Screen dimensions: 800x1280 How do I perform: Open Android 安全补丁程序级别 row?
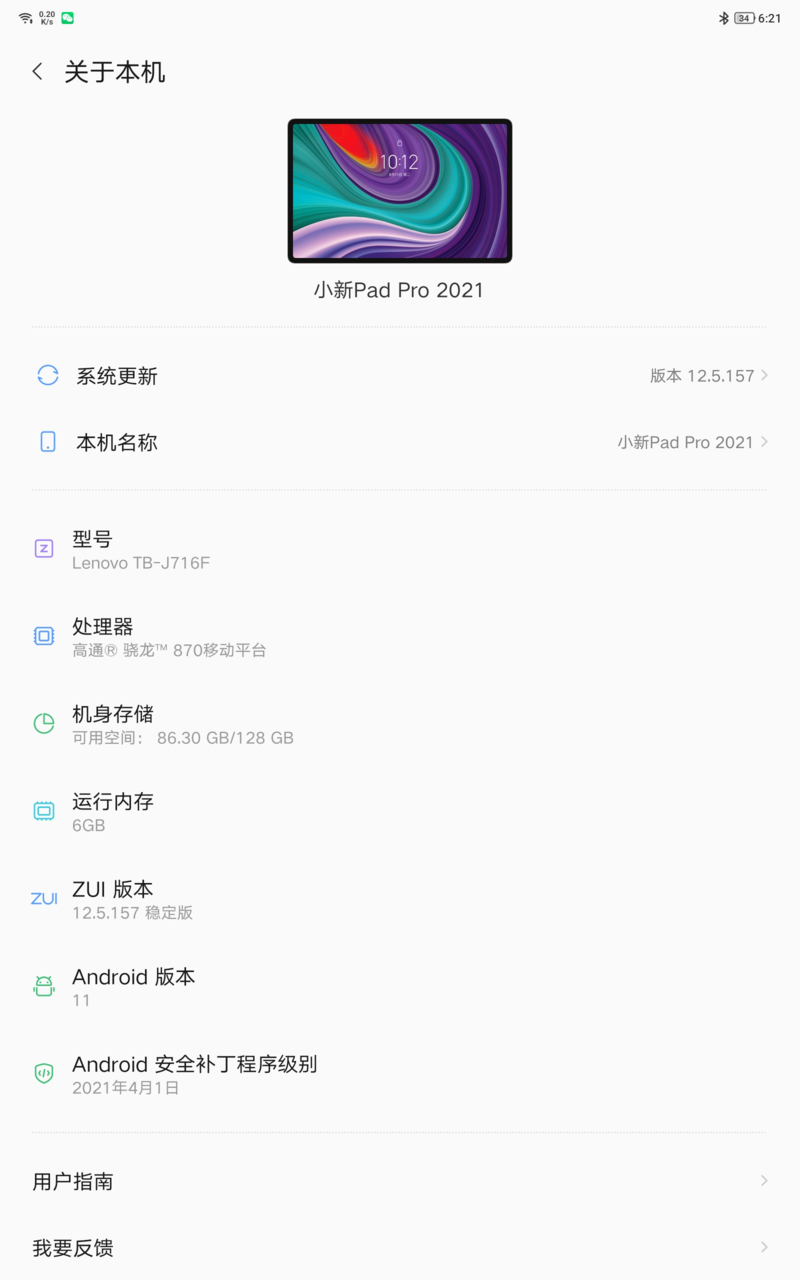tap(400, 1074)
